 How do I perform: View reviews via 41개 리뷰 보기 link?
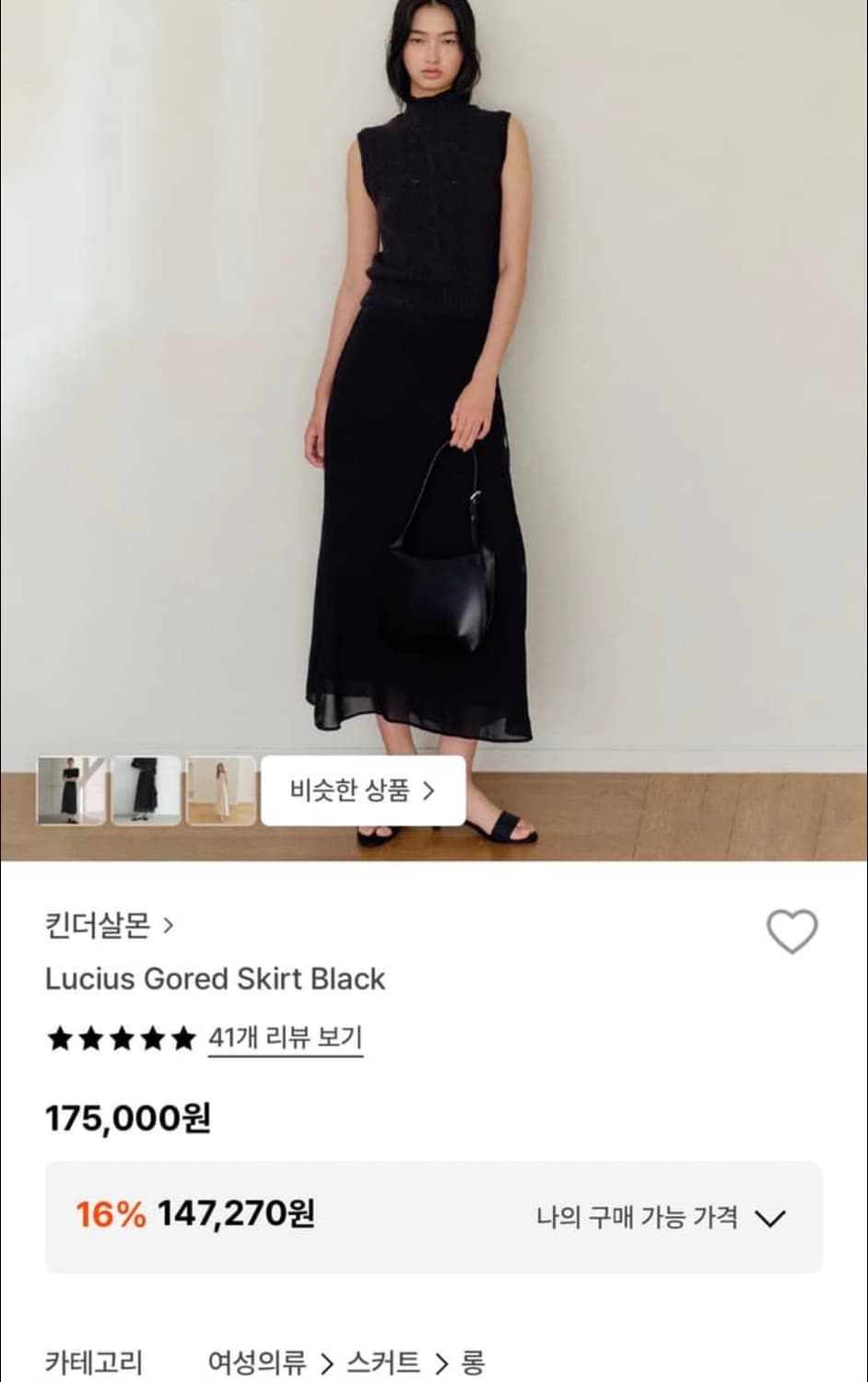pos(284,1037)
